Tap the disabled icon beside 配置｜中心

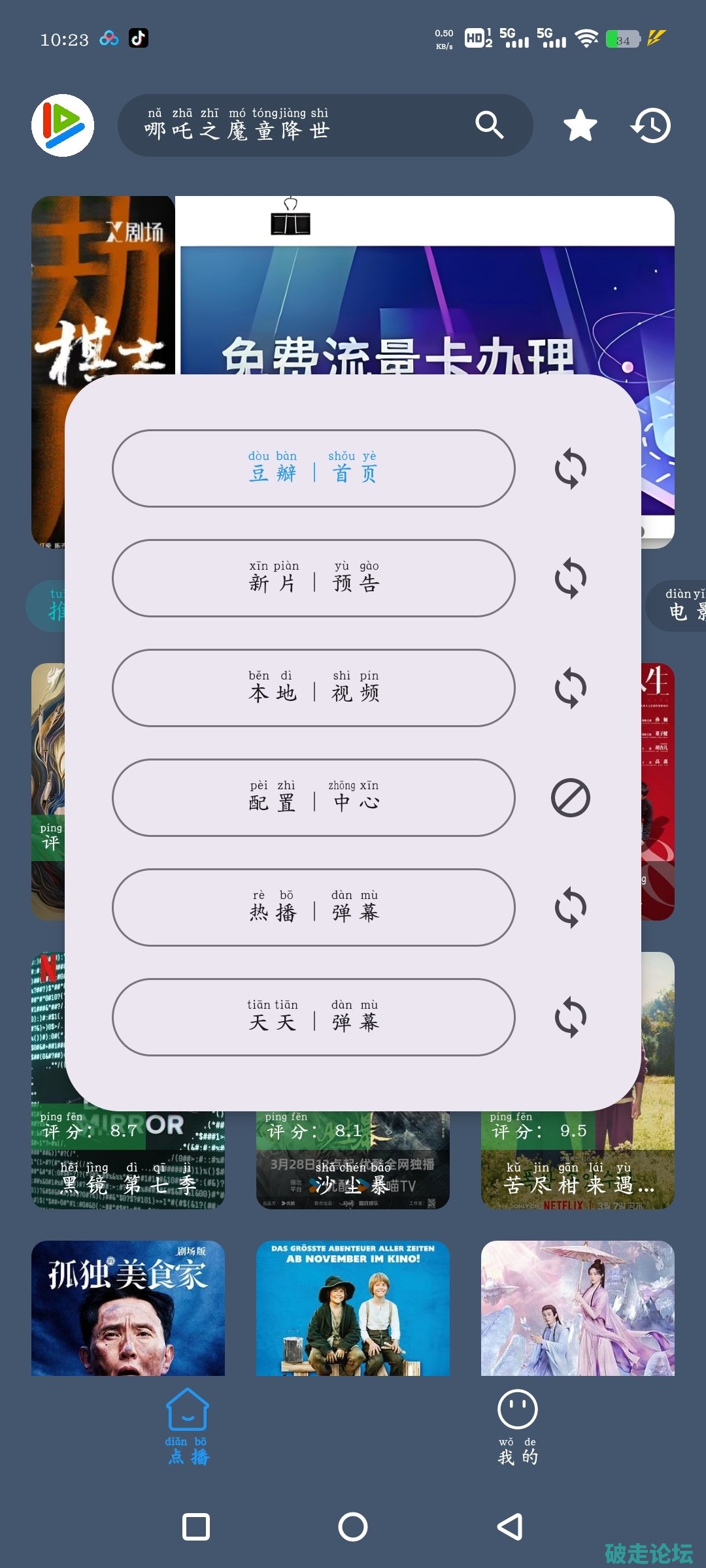tap(570, 798)
